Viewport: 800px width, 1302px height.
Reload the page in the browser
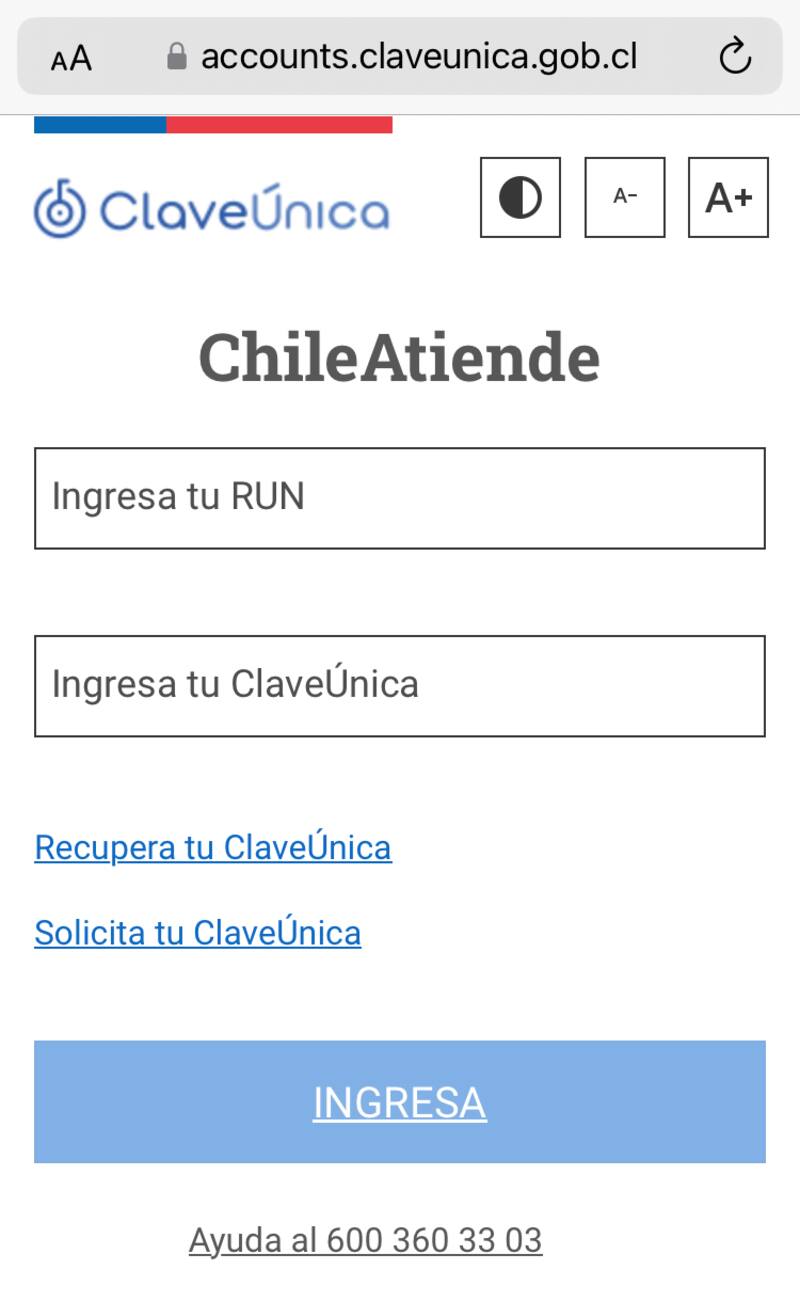point(735,56)
